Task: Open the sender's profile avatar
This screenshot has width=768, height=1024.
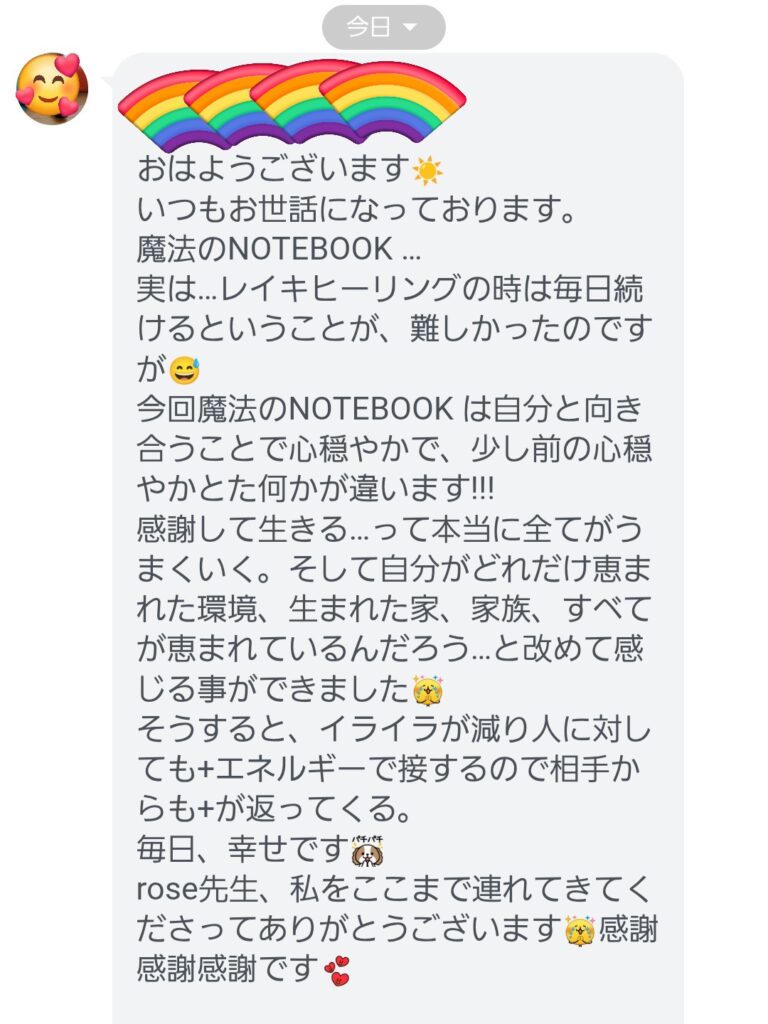Action: (51, 88)
